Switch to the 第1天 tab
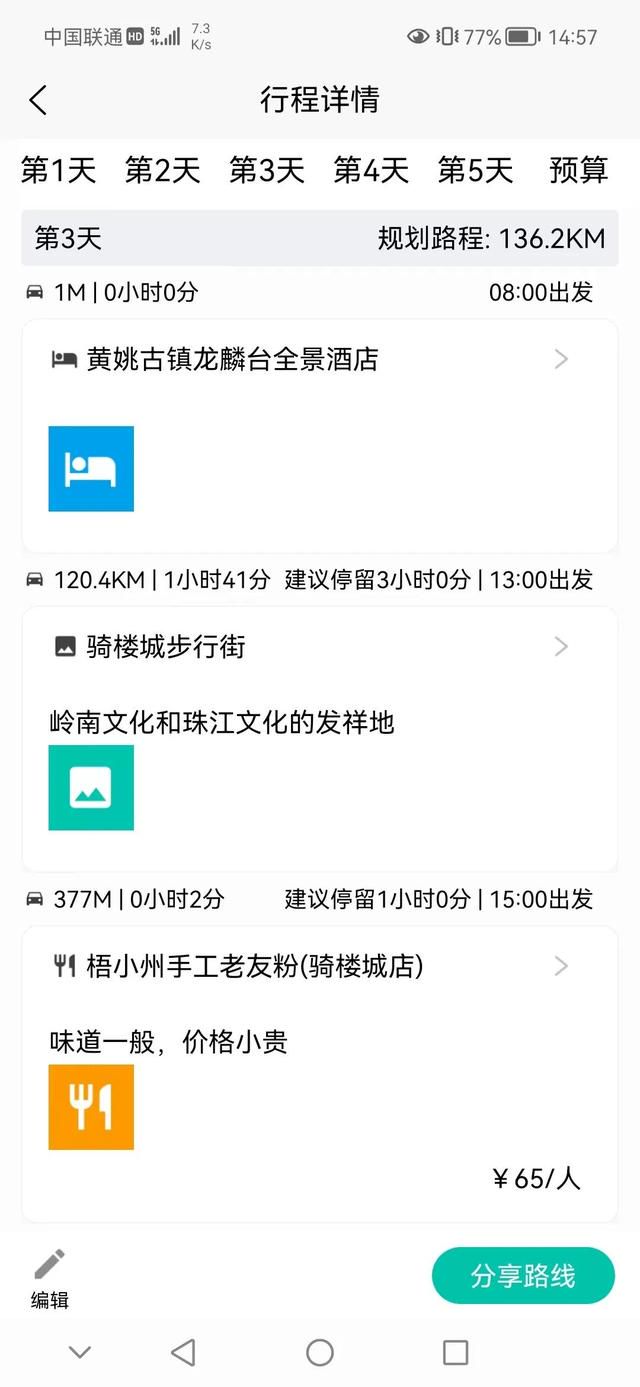Screen dimensions: 640x1387 click(59, 170)
